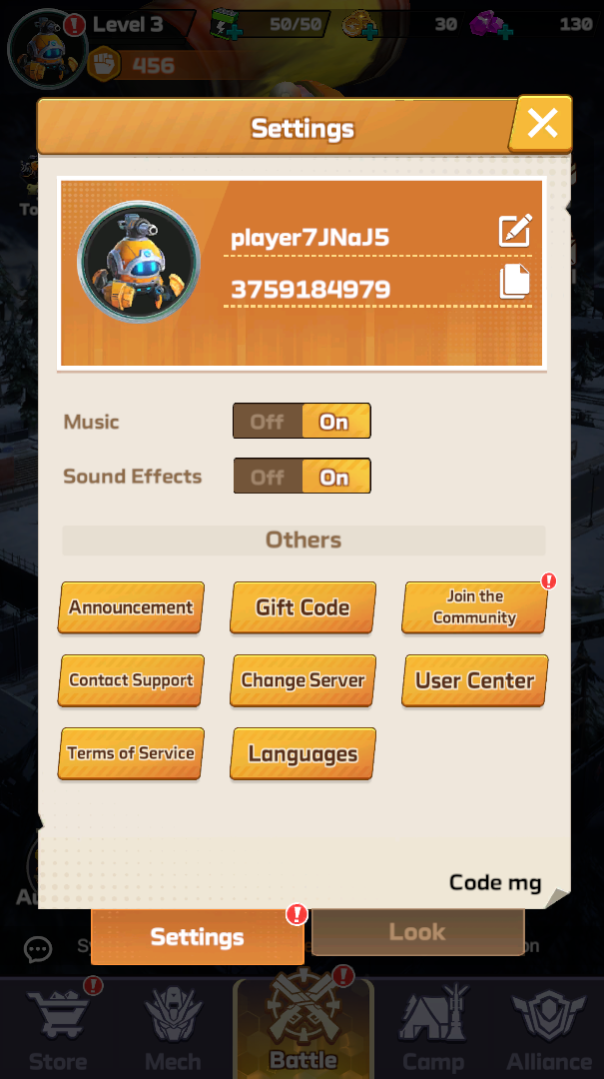Open User Center
This screenshot has width=604, height=1079.
click(x=475, y=680)
